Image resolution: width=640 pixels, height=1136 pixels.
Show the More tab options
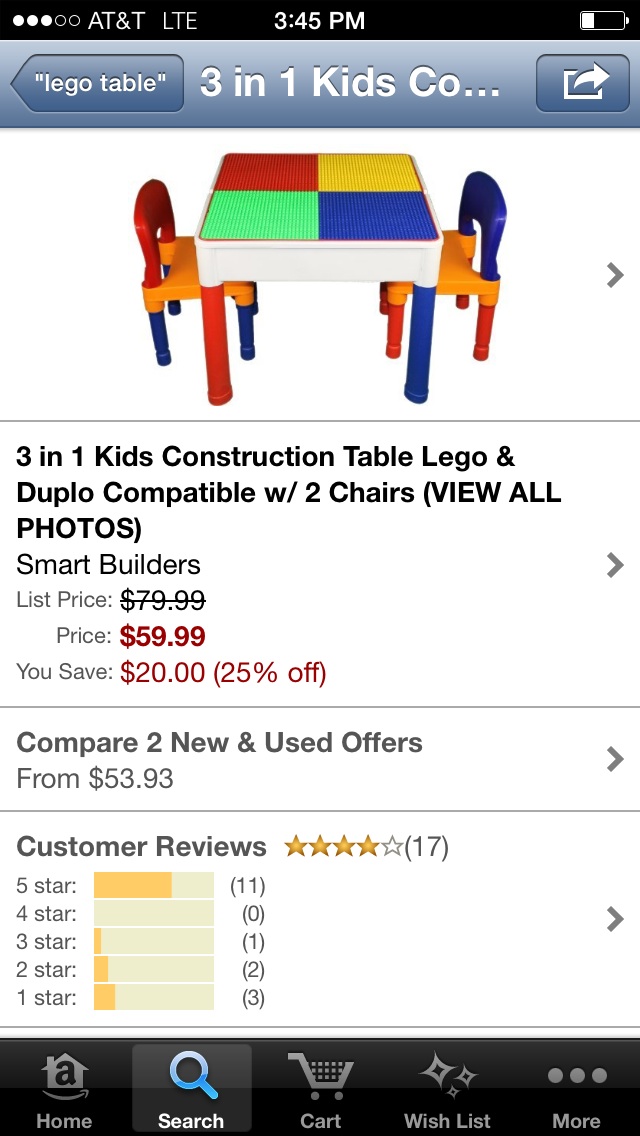(576, 1090)
